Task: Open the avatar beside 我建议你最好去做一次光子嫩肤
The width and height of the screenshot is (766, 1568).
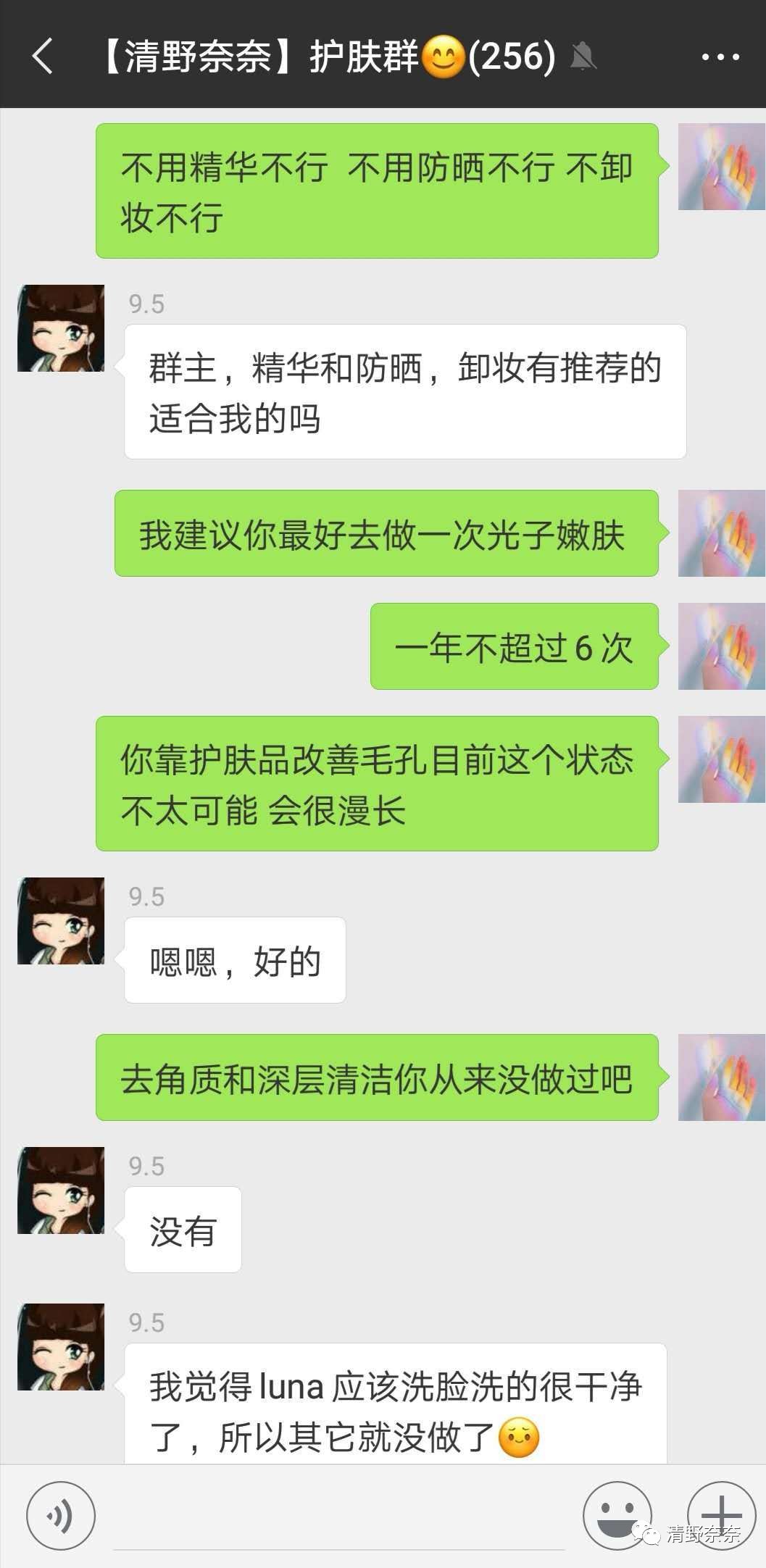Action: (x=722, y=533)
